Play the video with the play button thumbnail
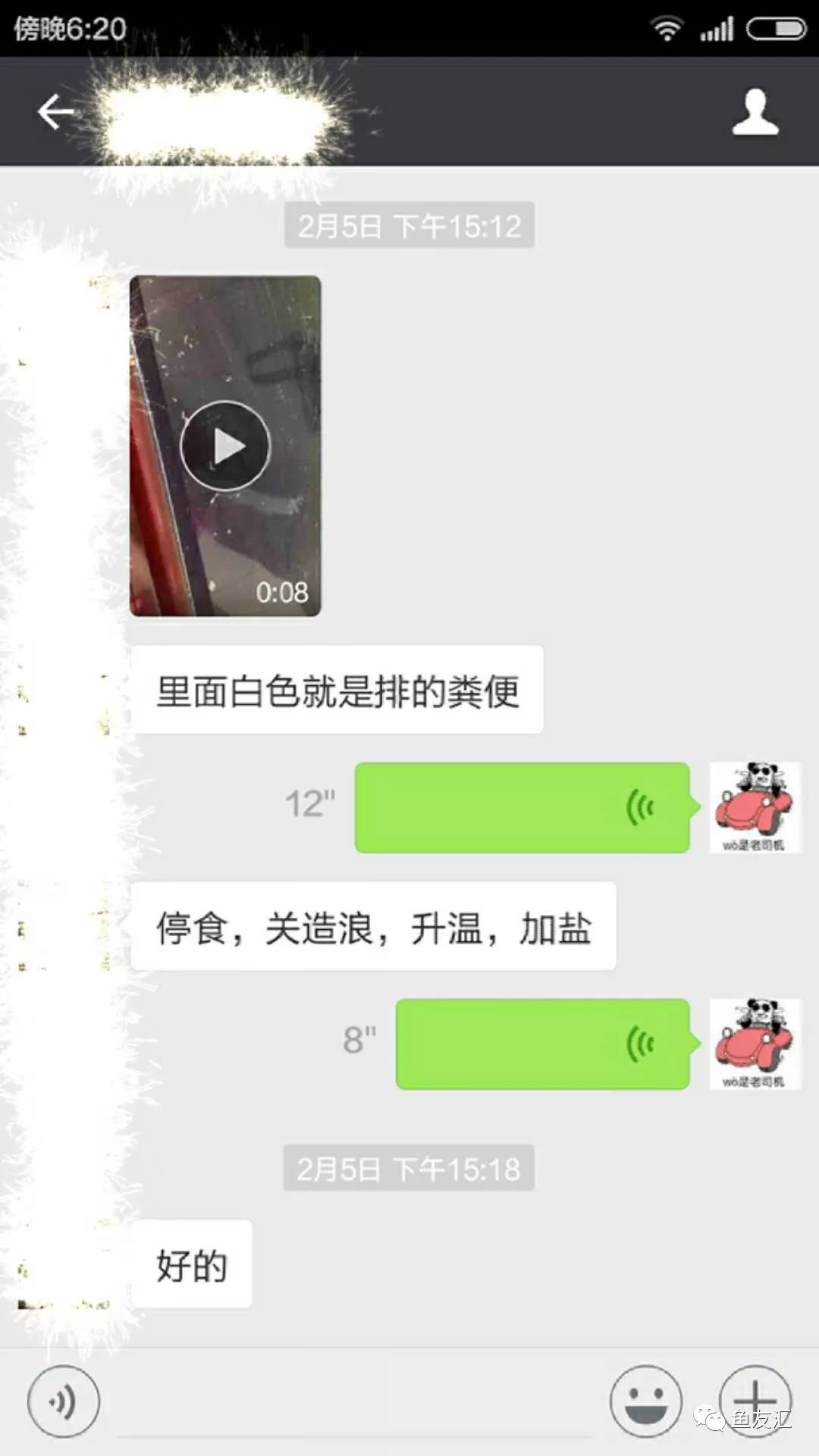Screen dimensions: 819x1456 (x=225, y=446)
